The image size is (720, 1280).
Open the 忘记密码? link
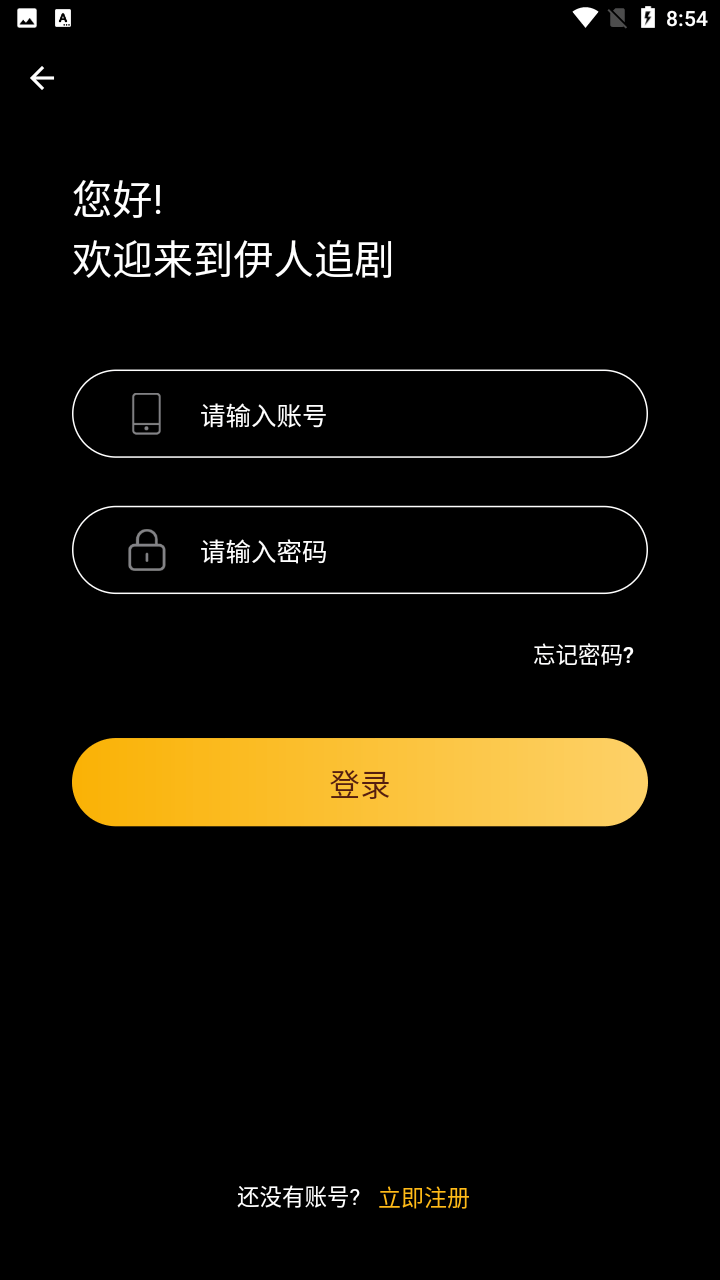click(x=584, y=655)
